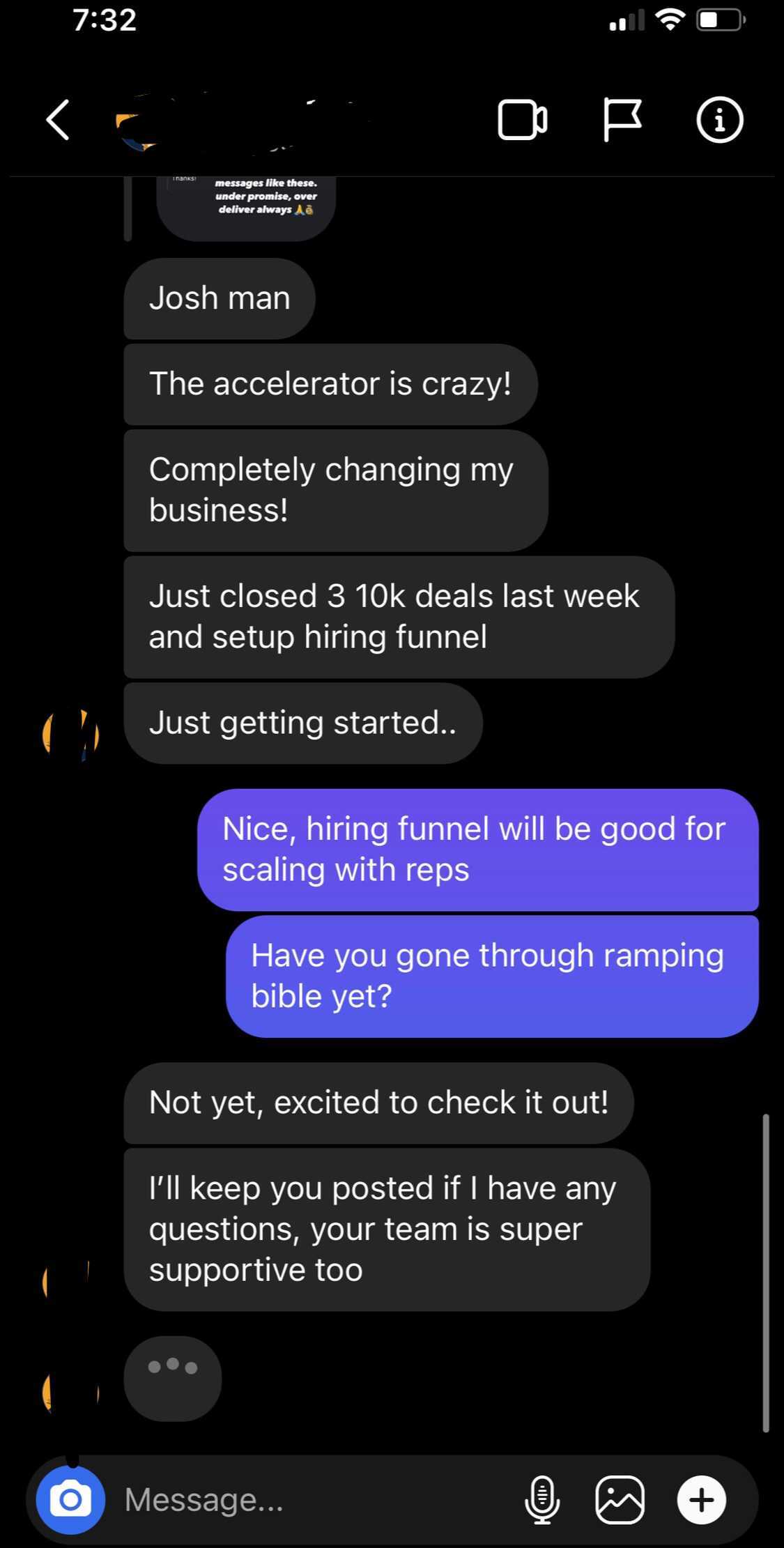Open the plus menu for more options
784x1548 pixels.
click(701, 1499)
